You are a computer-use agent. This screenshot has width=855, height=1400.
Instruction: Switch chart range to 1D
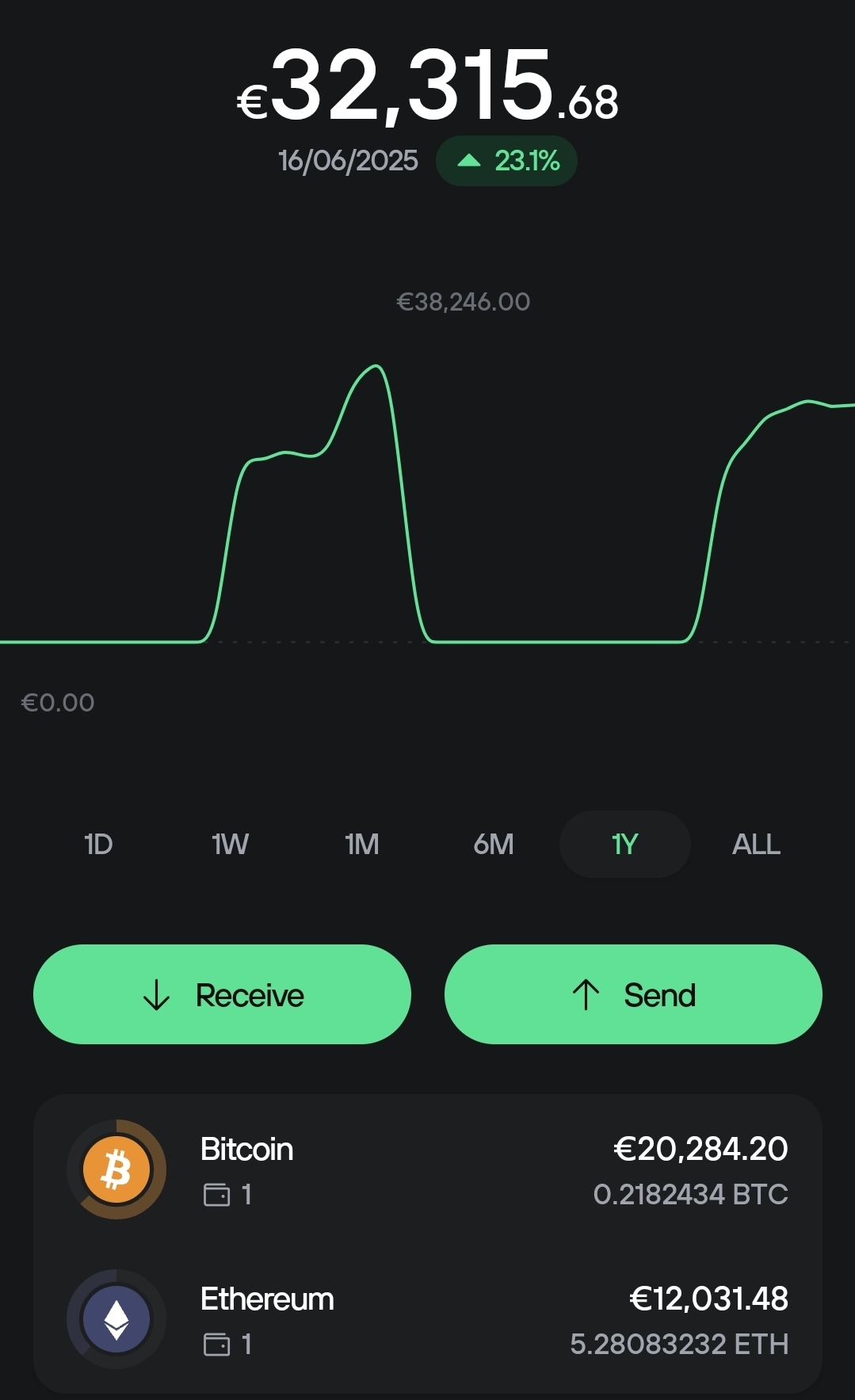[x=98, y=844]
